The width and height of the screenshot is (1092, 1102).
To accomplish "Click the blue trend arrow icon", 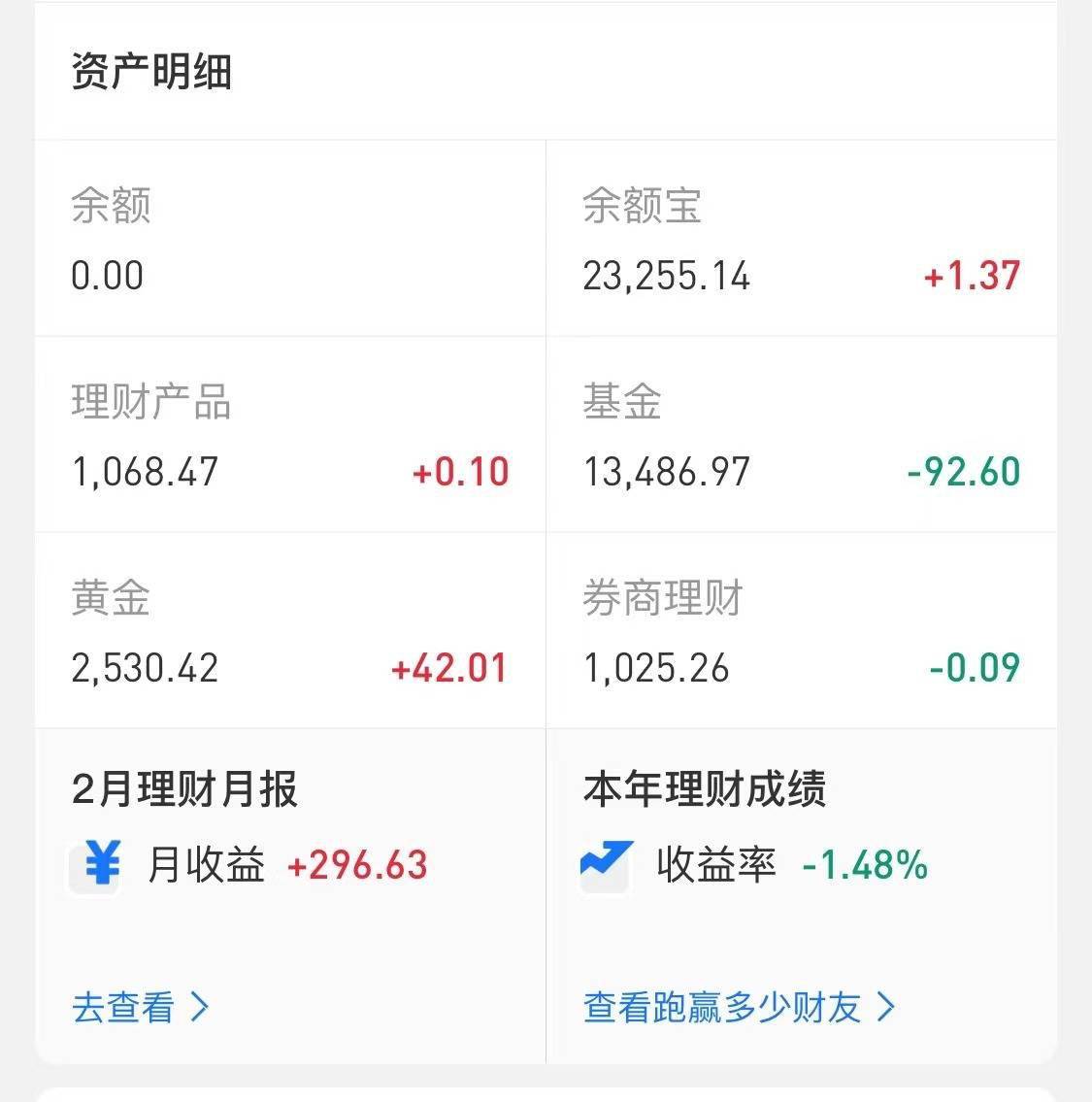I will (604, 865).
